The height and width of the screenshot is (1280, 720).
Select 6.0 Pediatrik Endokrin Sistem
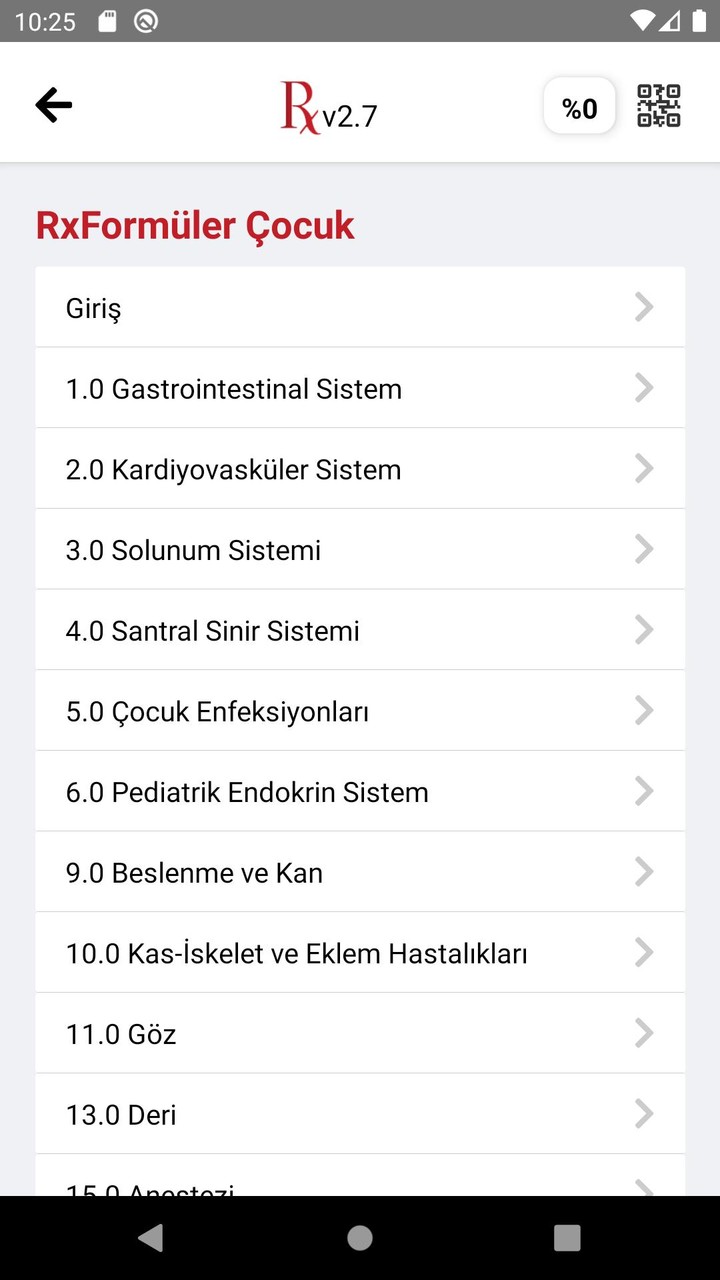360,792
